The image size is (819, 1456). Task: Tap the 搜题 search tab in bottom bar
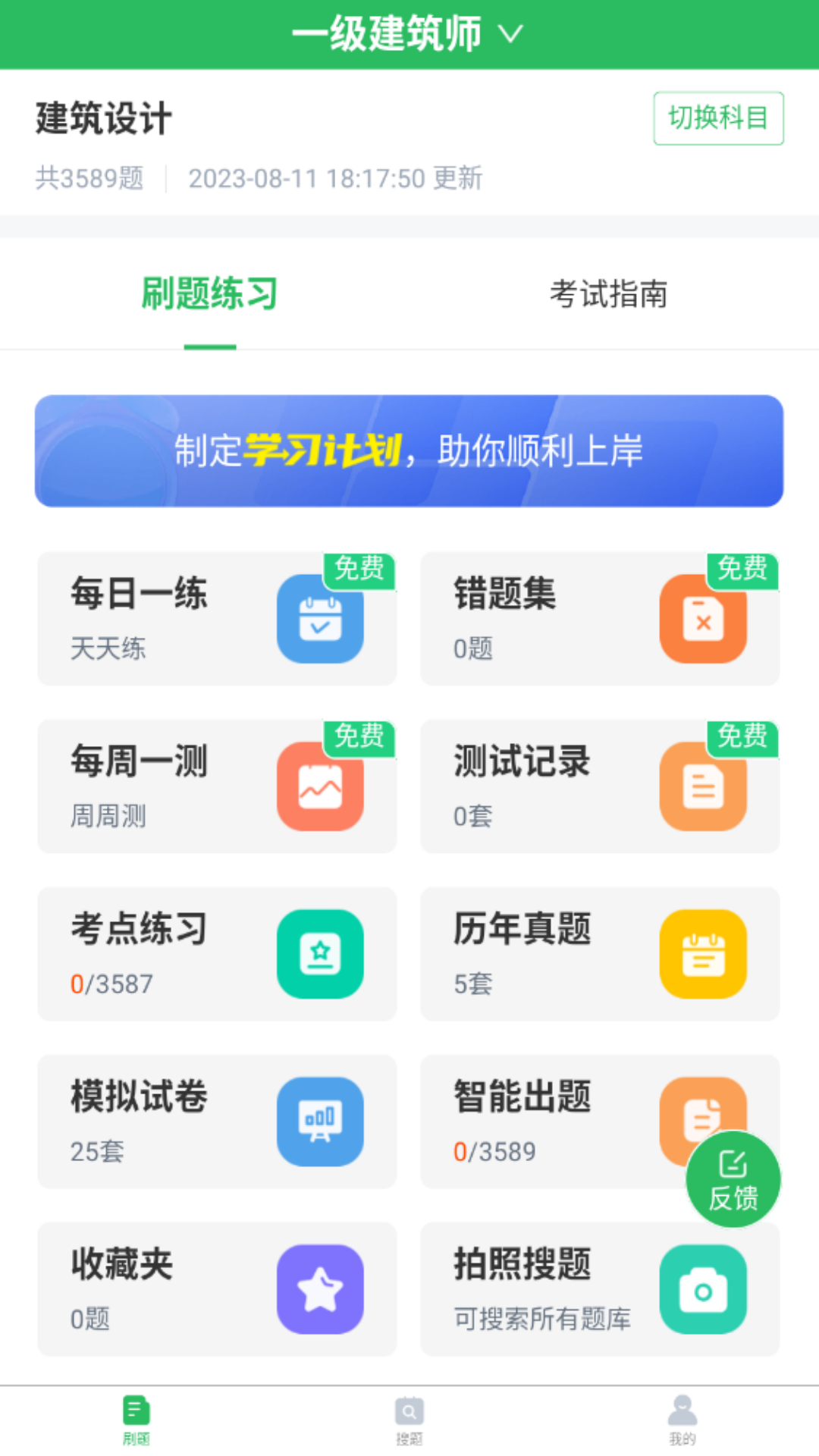(x=409, y=1420)
